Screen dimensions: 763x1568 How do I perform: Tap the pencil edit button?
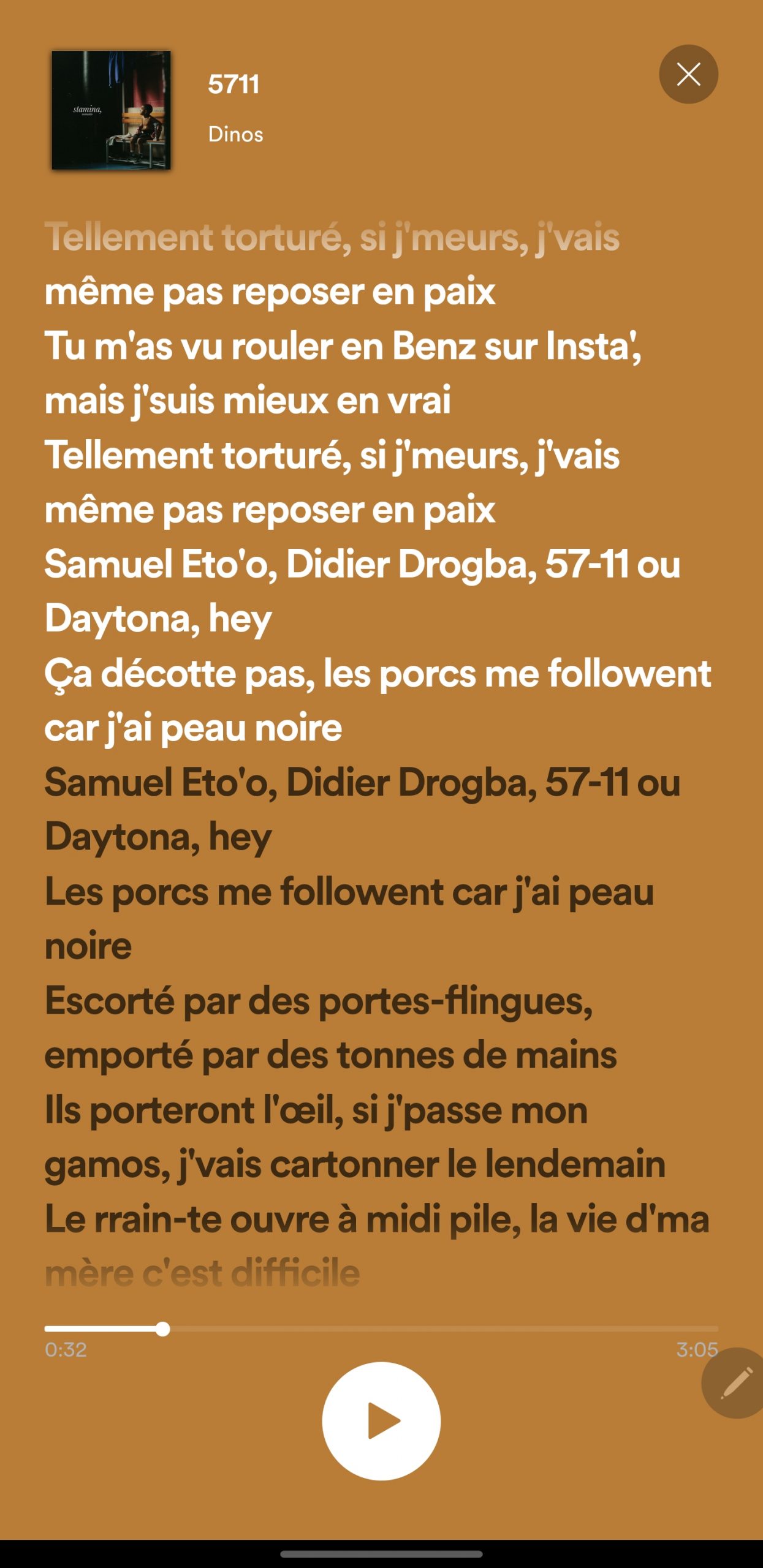click(736, 1382)
